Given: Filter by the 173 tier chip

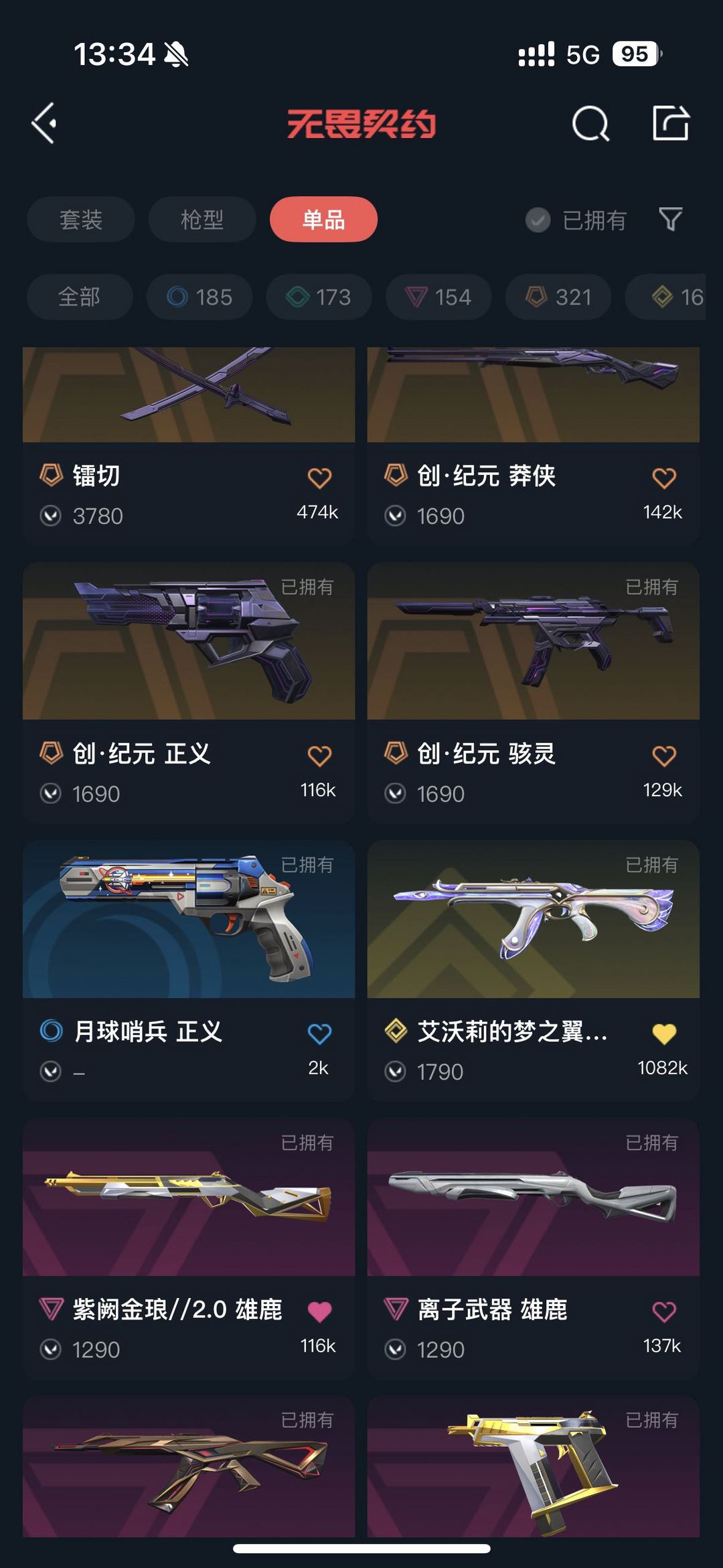Looking at the screenshot, I should tap(319, 297).
